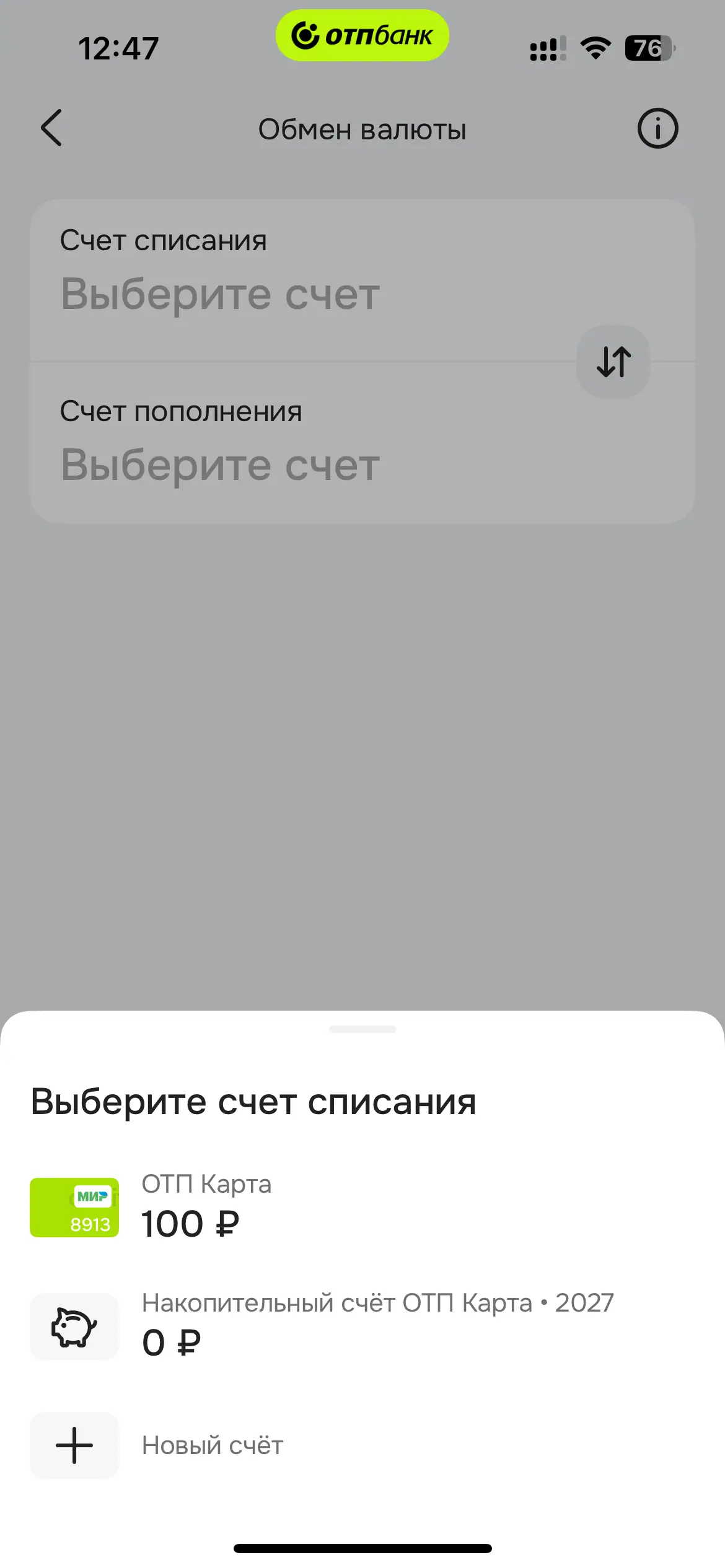Open the info icon for currency exchange
The width and height of the screenshot is (725, 1568).
657,129
